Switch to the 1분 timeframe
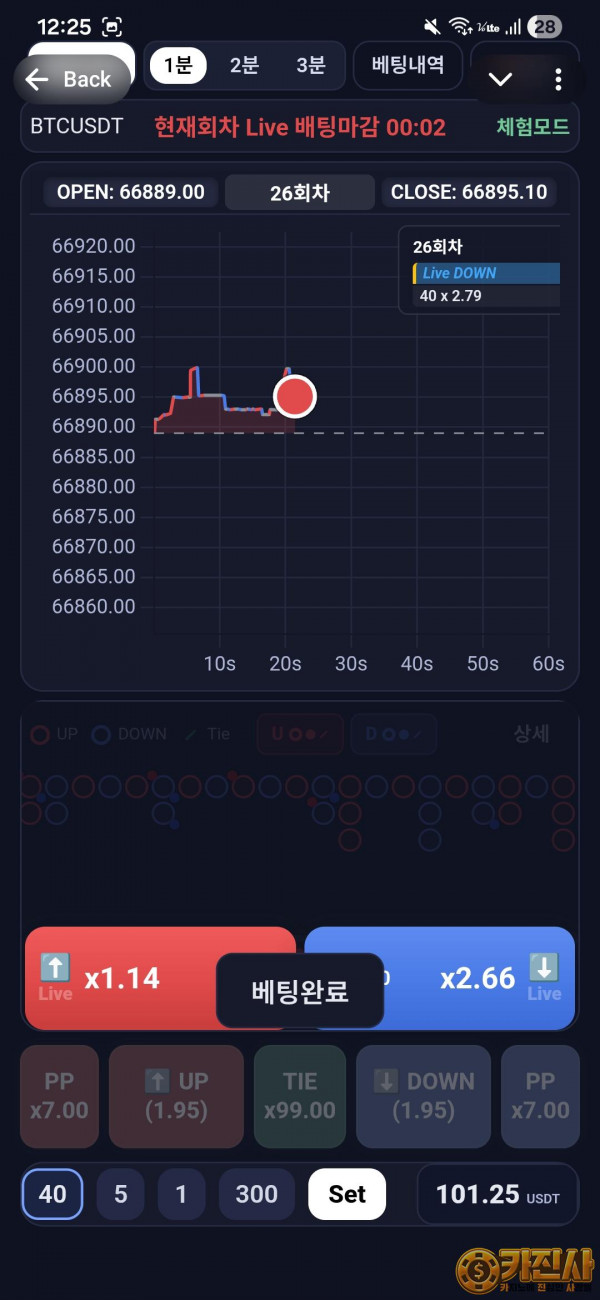 (178, 66)
